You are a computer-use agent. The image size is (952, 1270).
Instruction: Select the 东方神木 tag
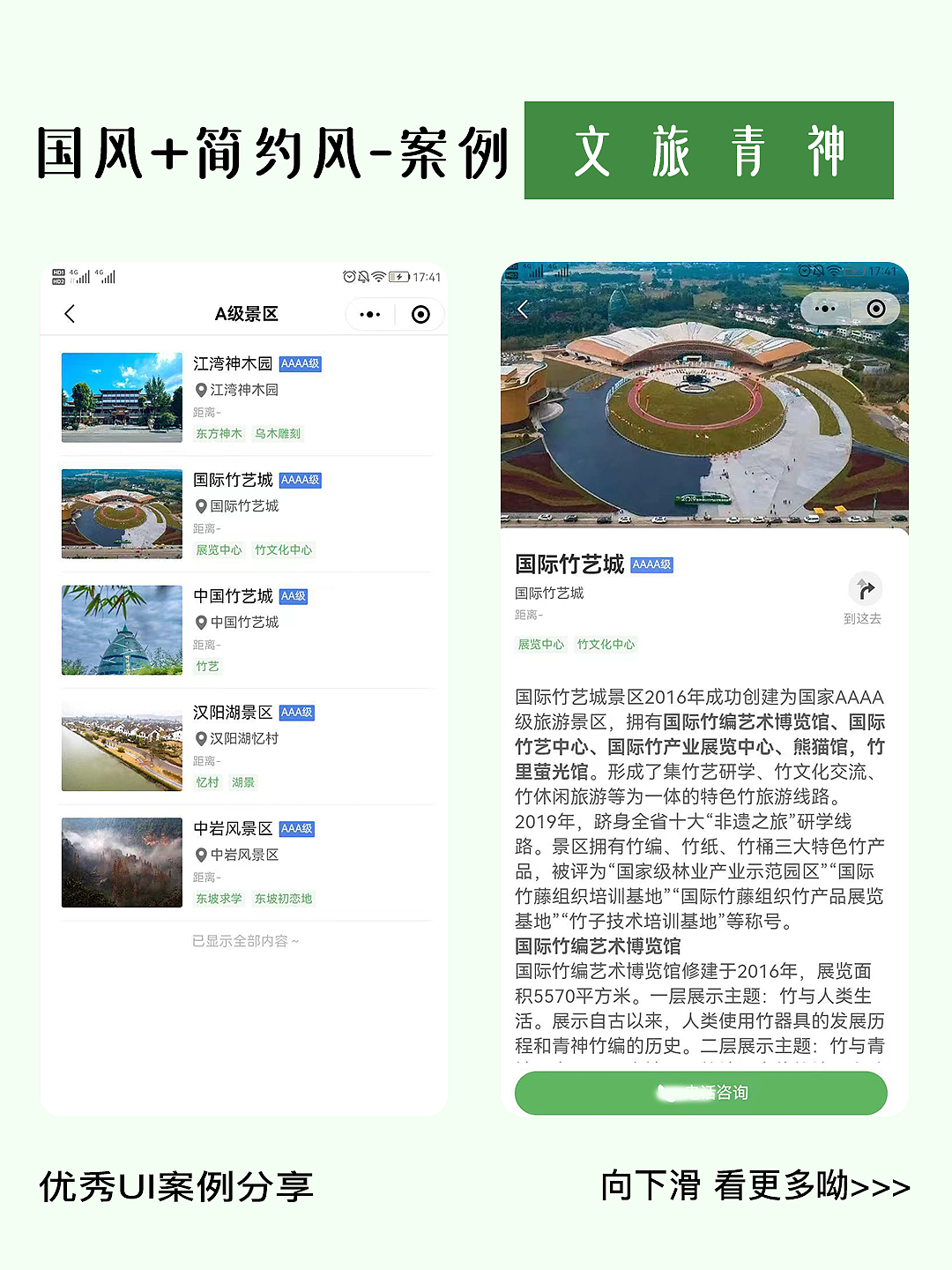(x=217, y=433)
